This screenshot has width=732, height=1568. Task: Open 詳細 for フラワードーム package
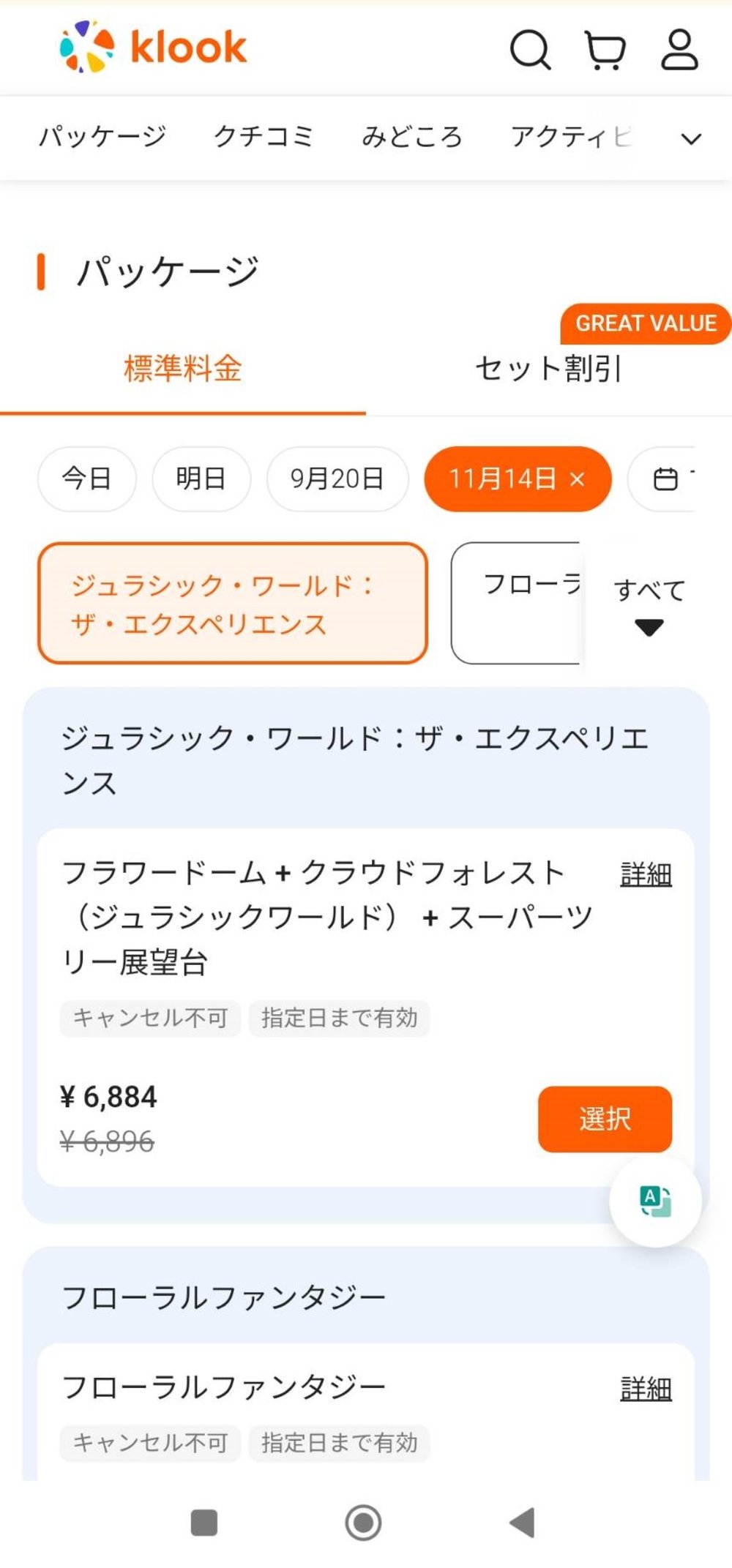tap(646, 872)
